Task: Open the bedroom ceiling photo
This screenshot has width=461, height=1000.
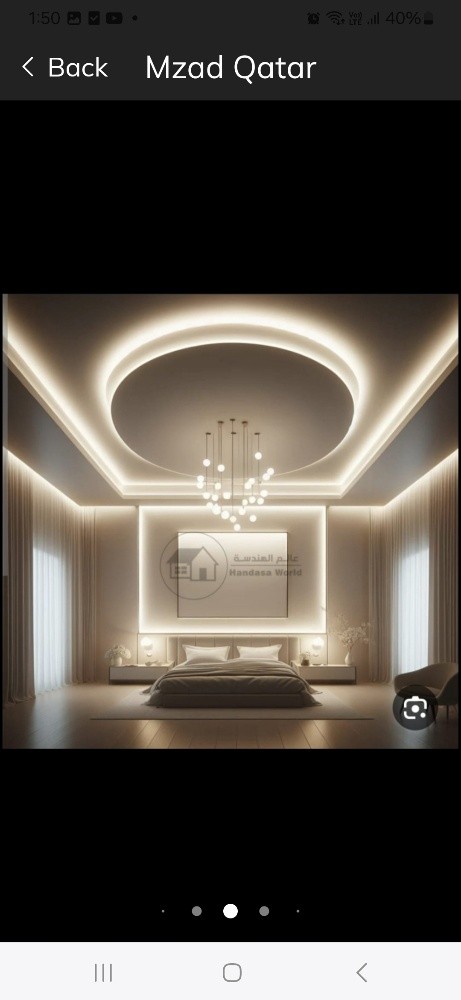Action: coord(230,520)
